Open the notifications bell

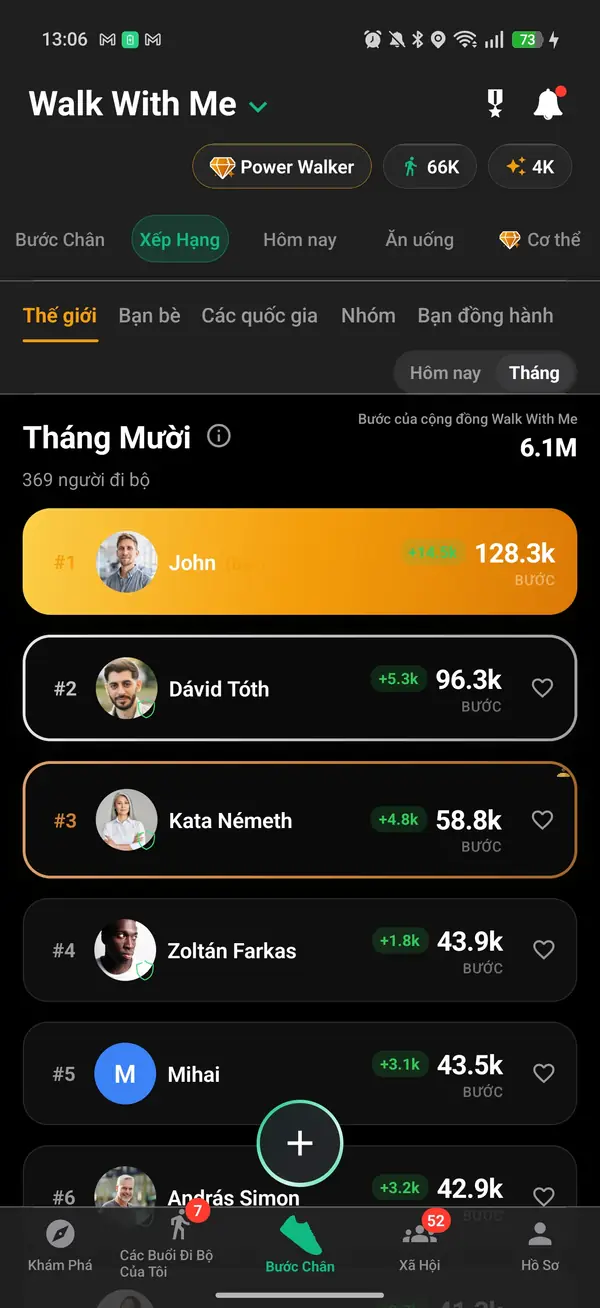point(548,104)
